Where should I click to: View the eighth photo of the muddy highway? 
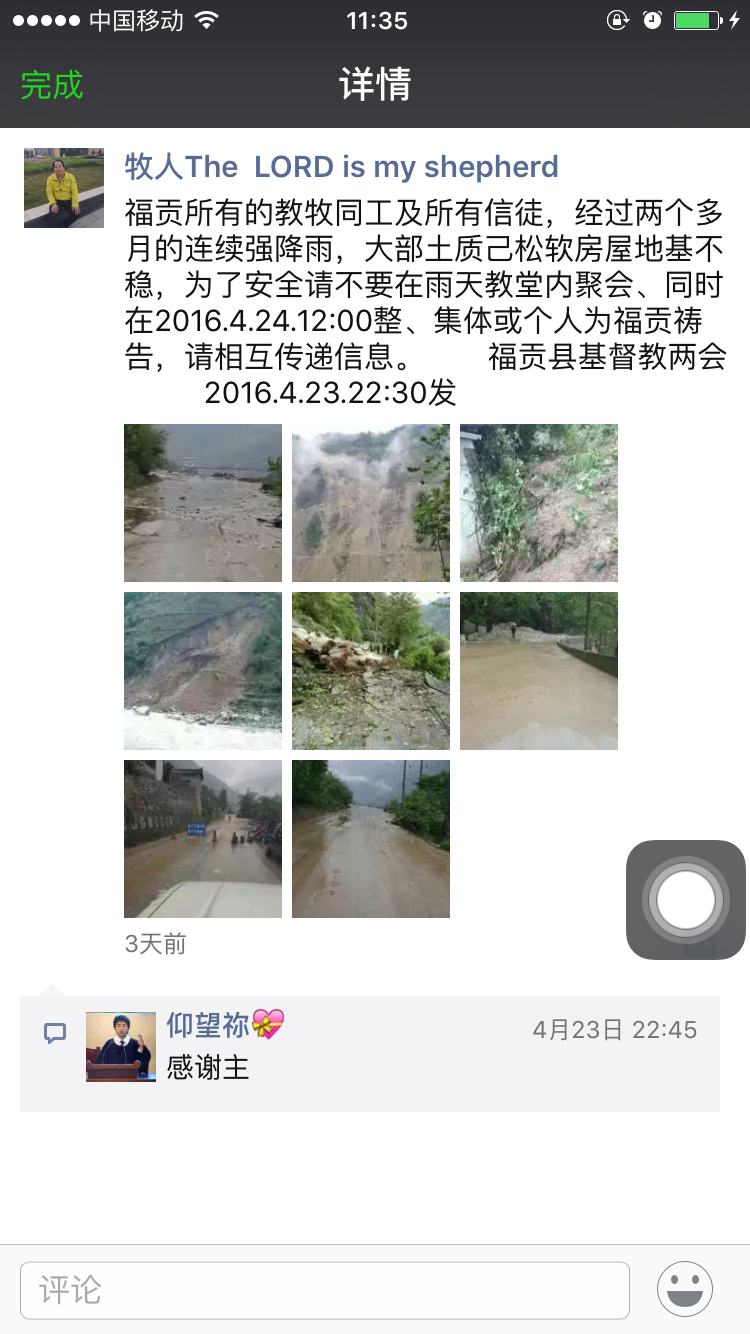point(371,839)
